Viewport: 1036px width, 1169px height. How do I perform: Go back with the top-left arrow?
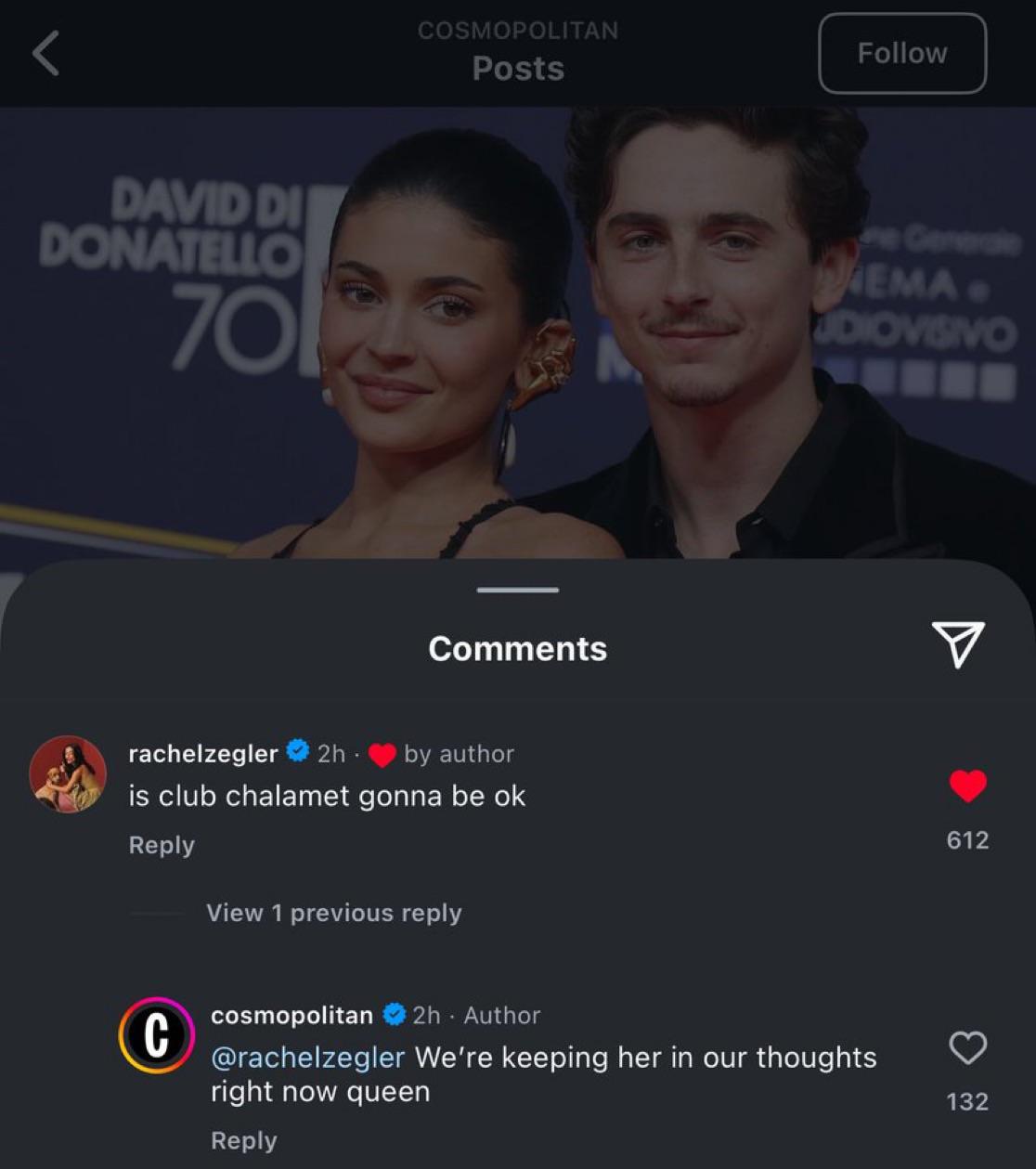click(x=46, y=53)
